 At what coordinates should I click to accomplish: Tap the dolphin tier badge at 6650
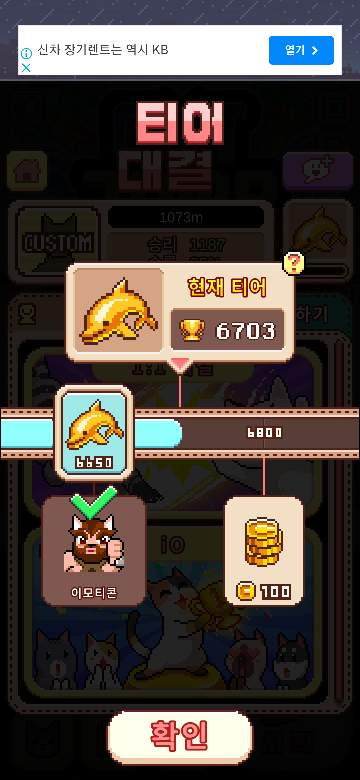(x=94, y=433)
